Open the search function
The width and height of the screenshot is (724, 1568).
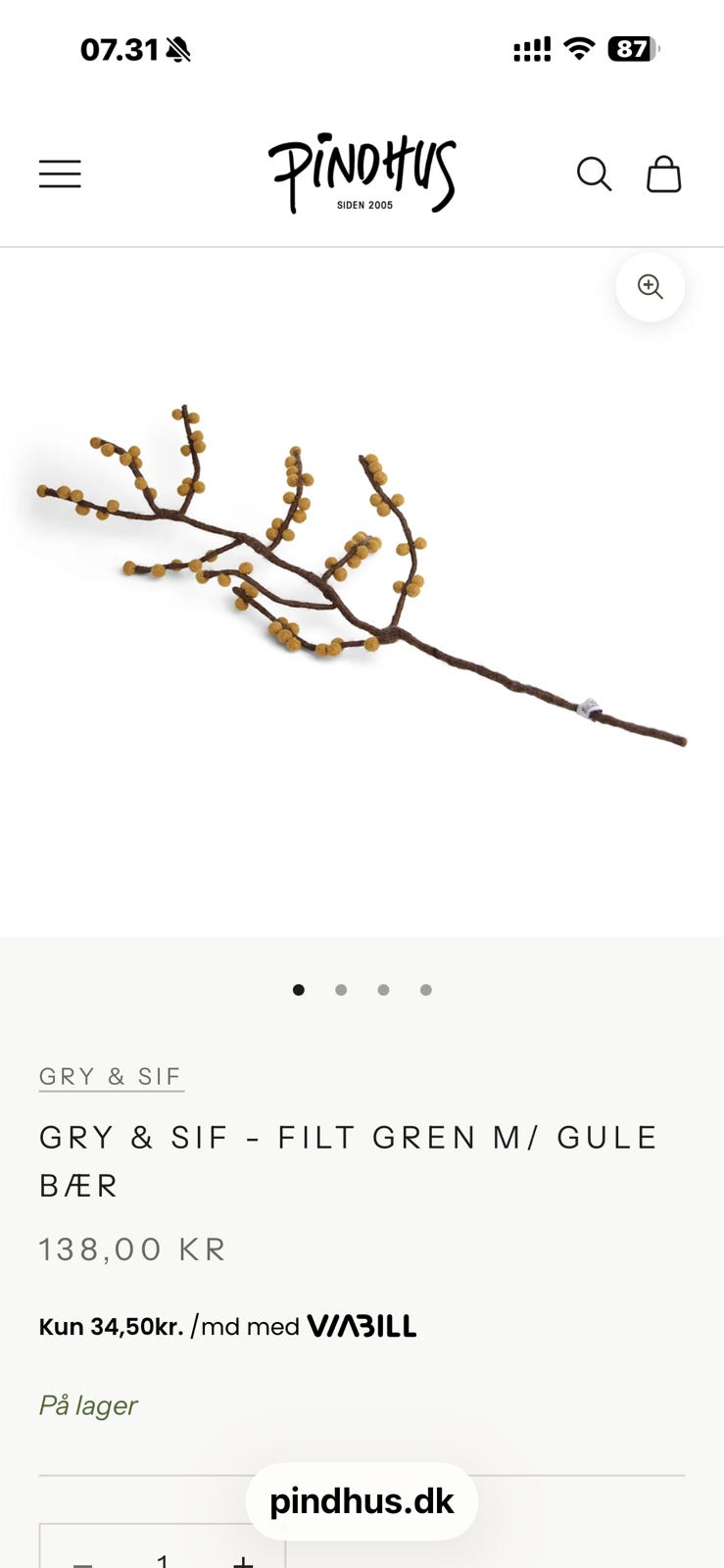click(595, 174)
